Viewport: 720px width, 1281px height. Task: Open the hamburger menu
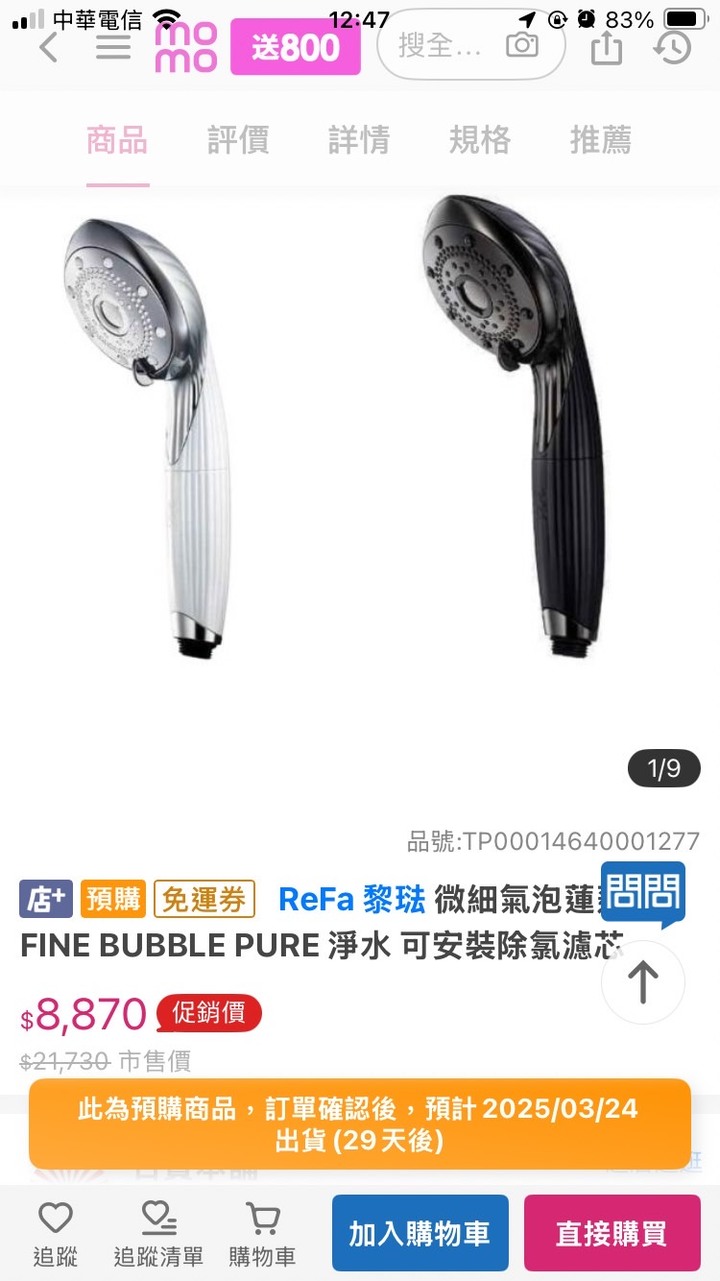point(114,47)
